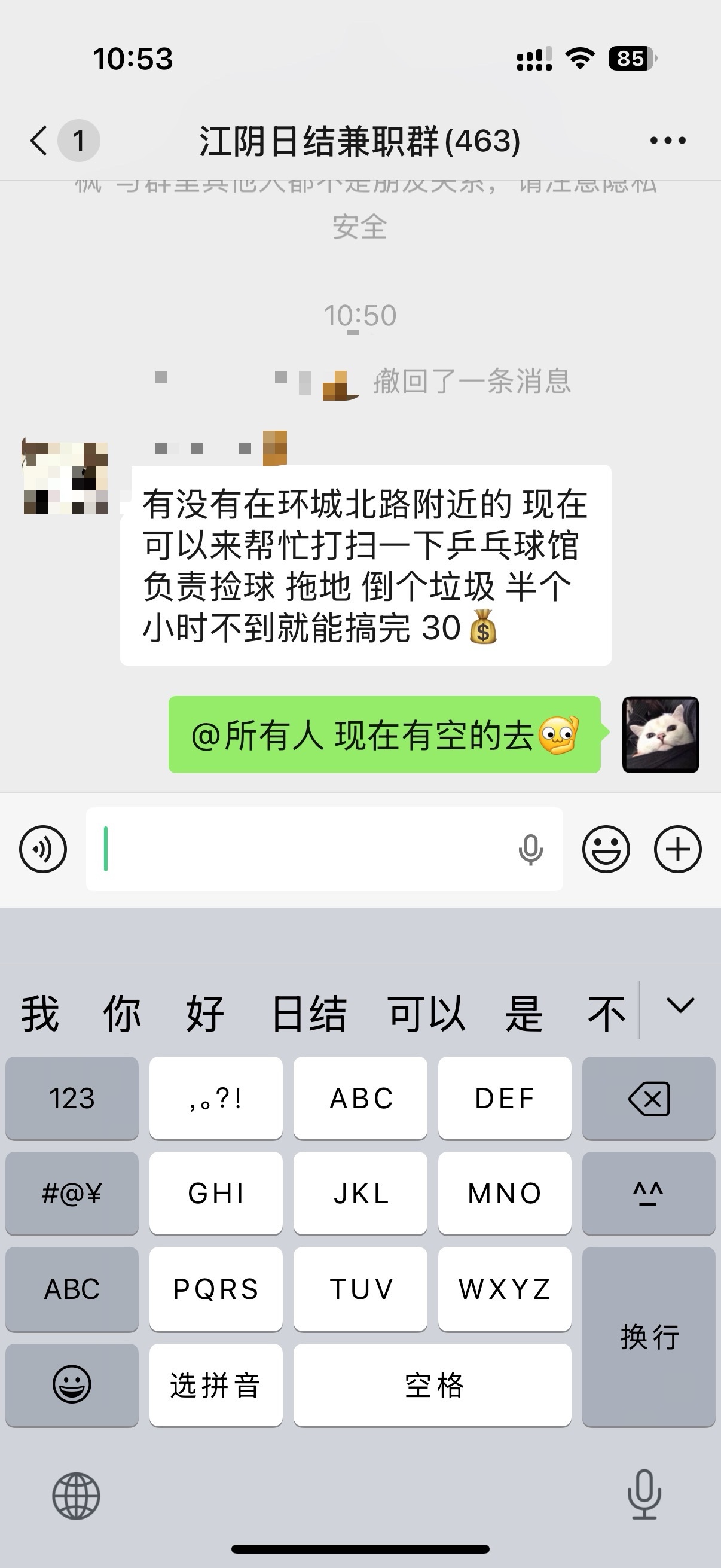721x1568 pixels.
Task: Insert suggested word 可以
Action: [426, 1015]
